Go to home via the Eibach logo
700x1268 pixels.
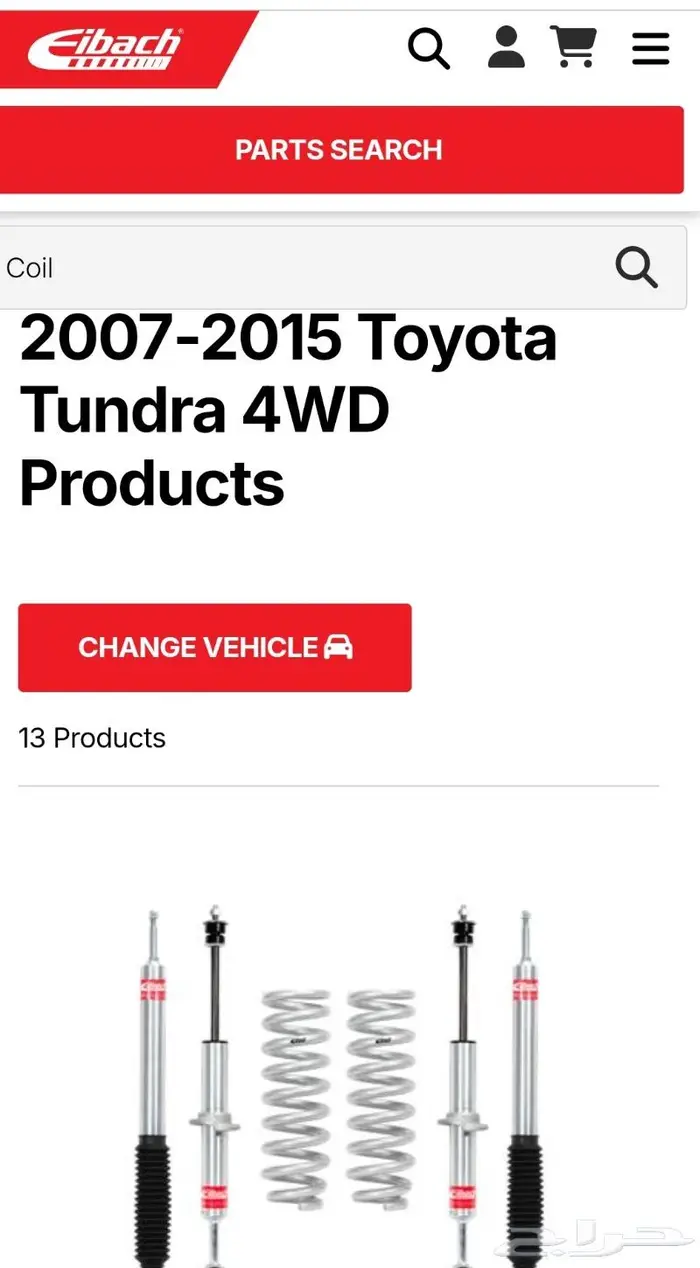point(105,46)
